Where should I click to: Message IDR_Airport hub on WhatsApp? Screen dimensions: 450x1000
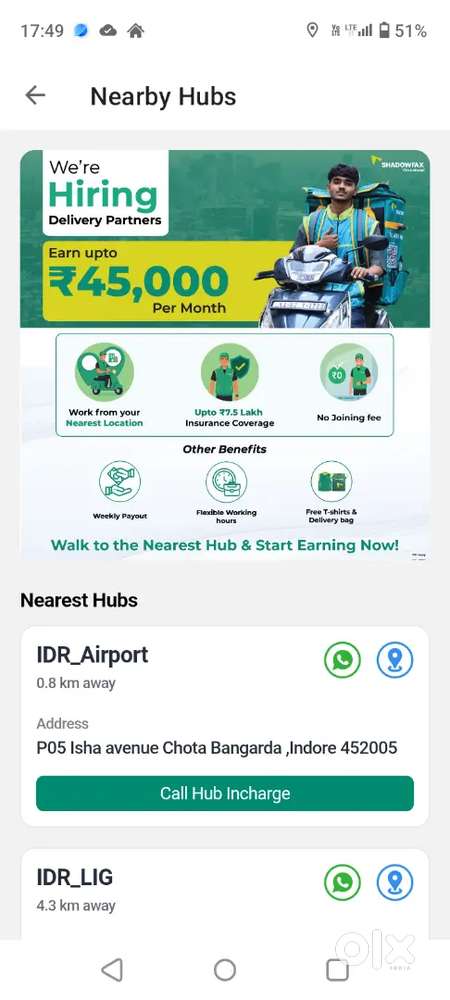(342, 660)
